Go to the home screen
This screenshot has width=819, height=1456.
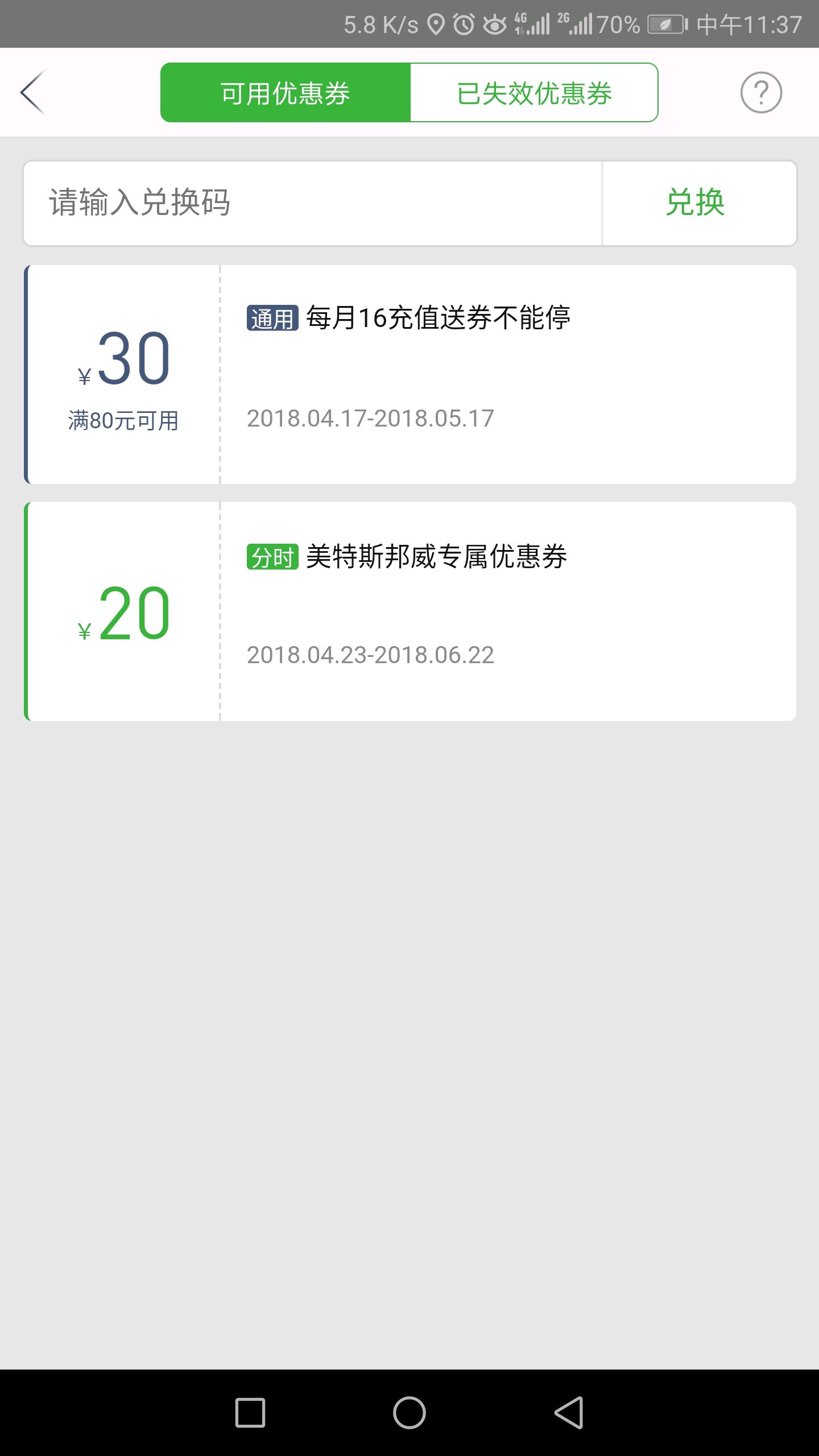click(409, 1412)
